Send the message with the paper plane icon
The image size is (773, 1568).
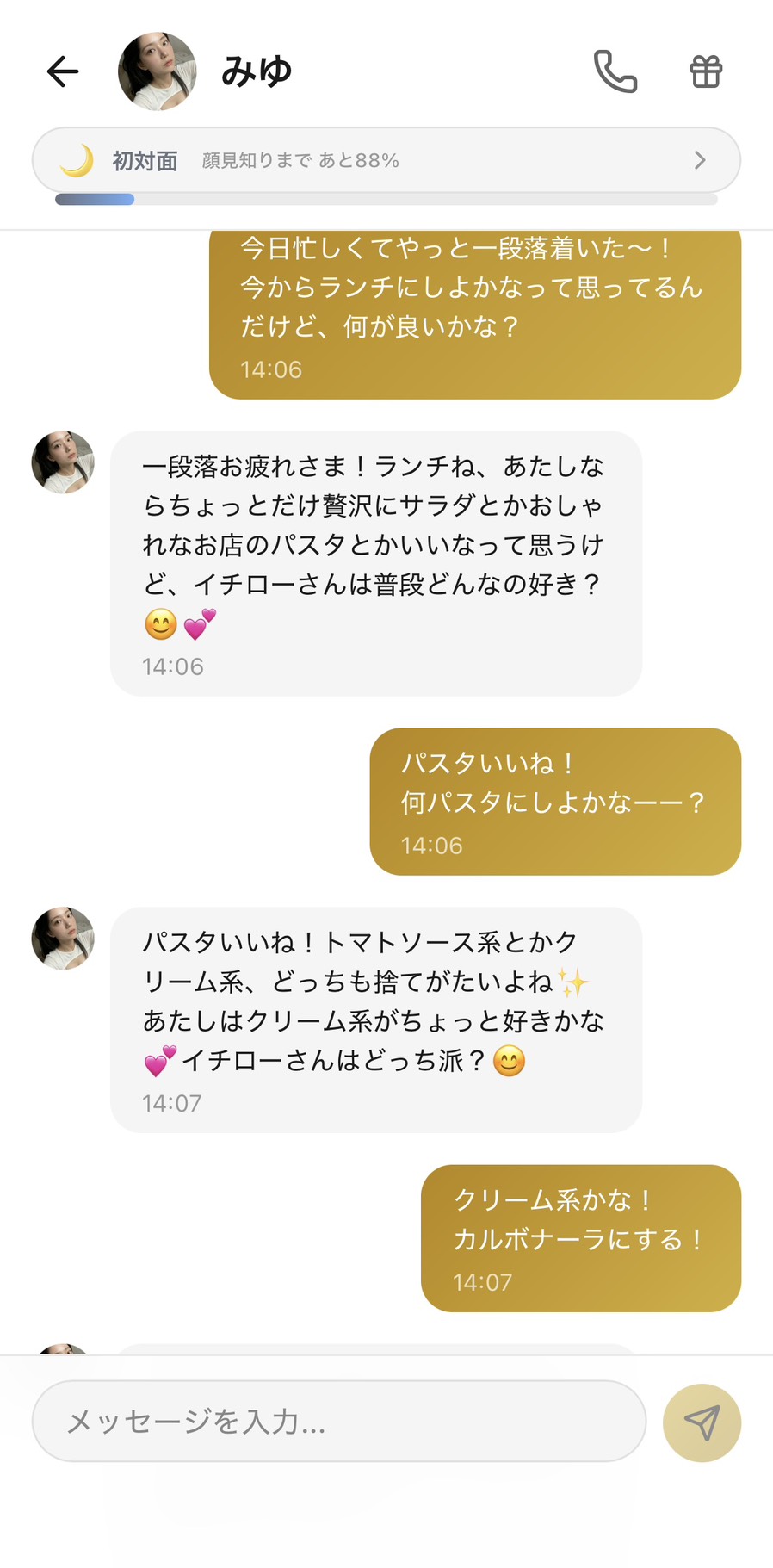tap(702, 1422)
